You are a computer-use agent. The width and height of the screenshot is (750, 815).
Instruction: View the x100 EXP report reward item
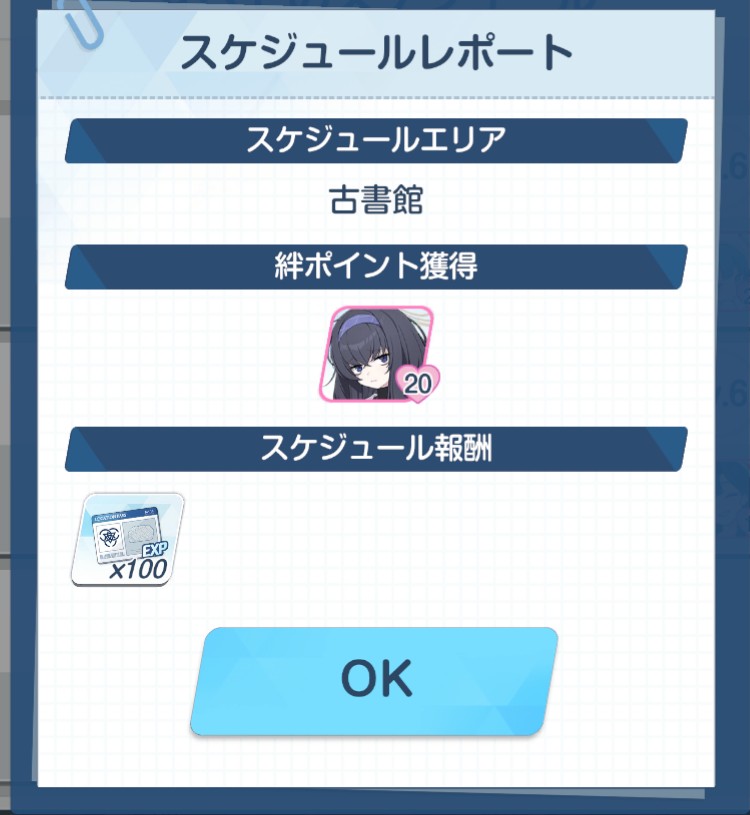tap(126, 539)
